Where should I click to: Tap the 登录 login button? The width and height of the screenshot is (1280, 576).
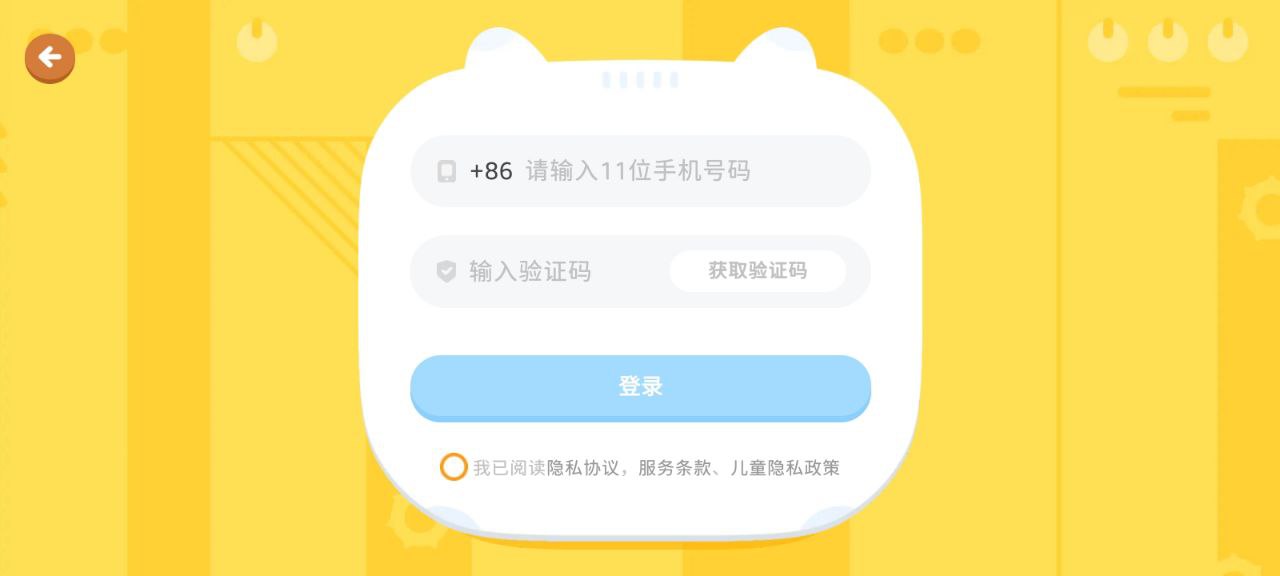pyautogui.click(x=640, y=387)
